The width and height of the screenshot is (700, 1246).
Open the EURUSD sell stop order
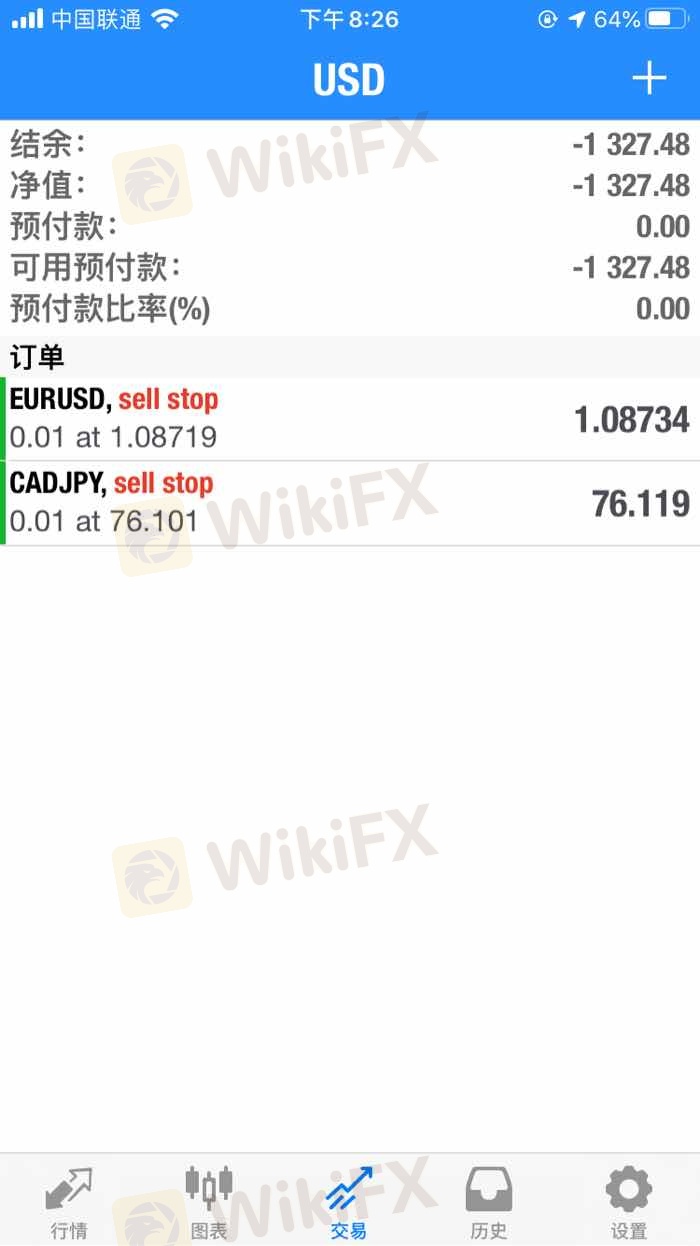pos(350,419)
